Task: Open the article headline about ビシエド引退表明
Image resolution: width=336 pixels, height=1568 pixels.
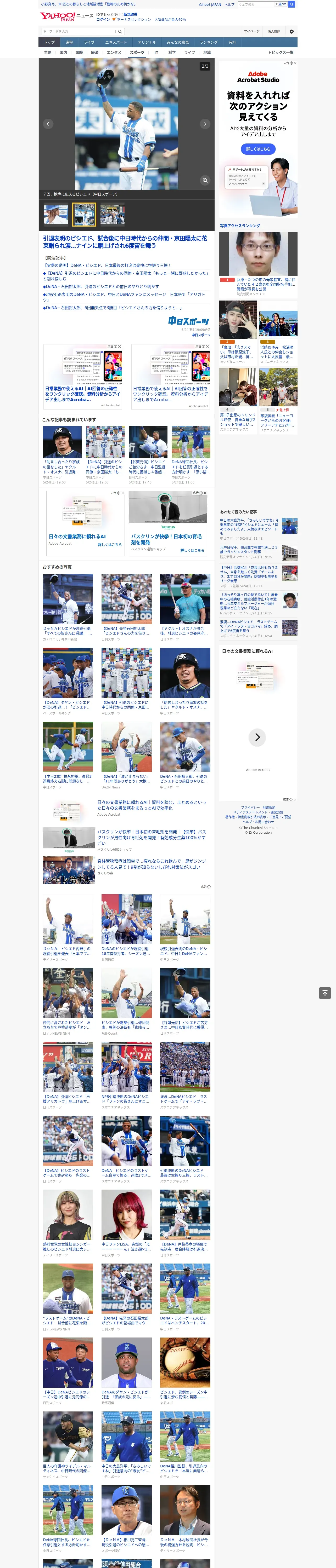Action: tap(125, 242)
